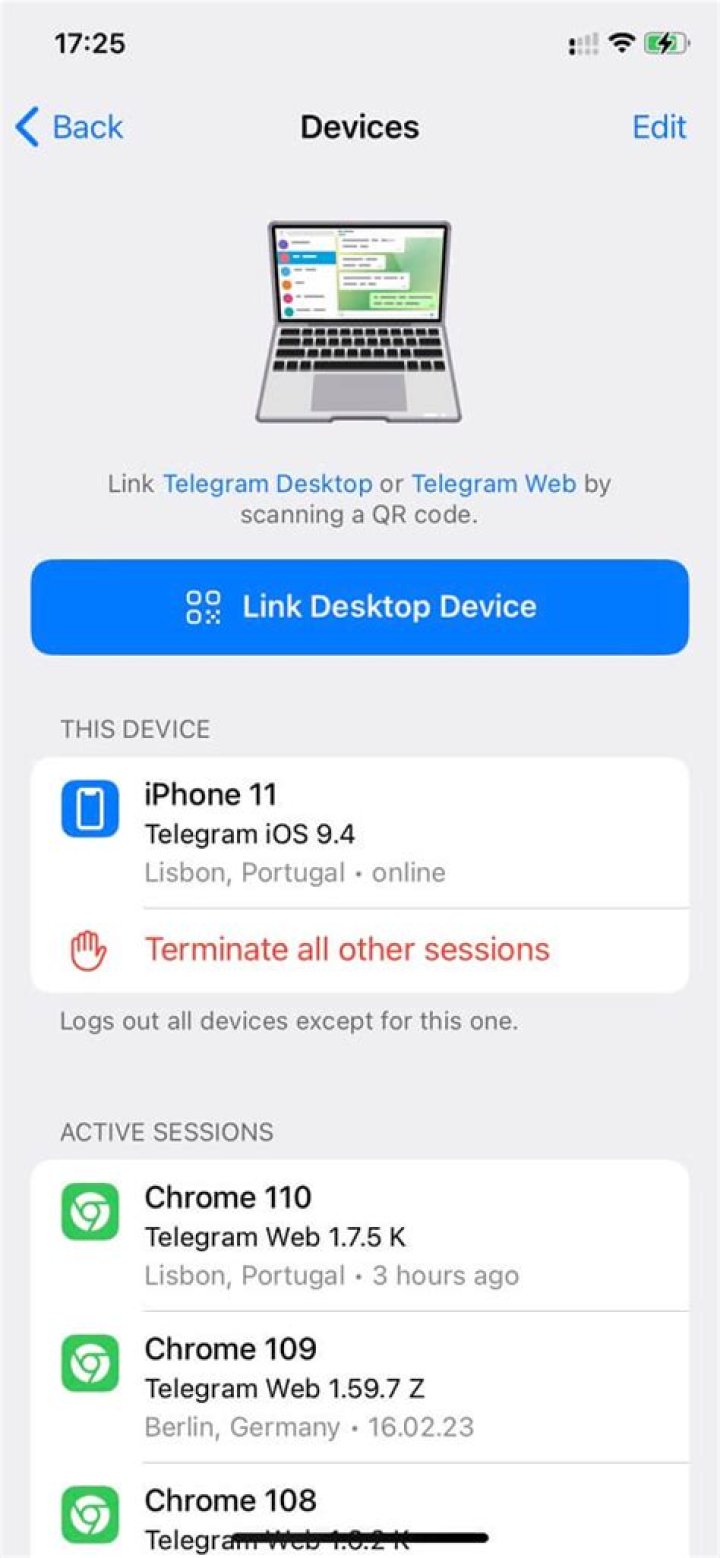Tap the blue iPhone device icon
This screenshot has height=1558, width=720.
(x=89, y=810)
